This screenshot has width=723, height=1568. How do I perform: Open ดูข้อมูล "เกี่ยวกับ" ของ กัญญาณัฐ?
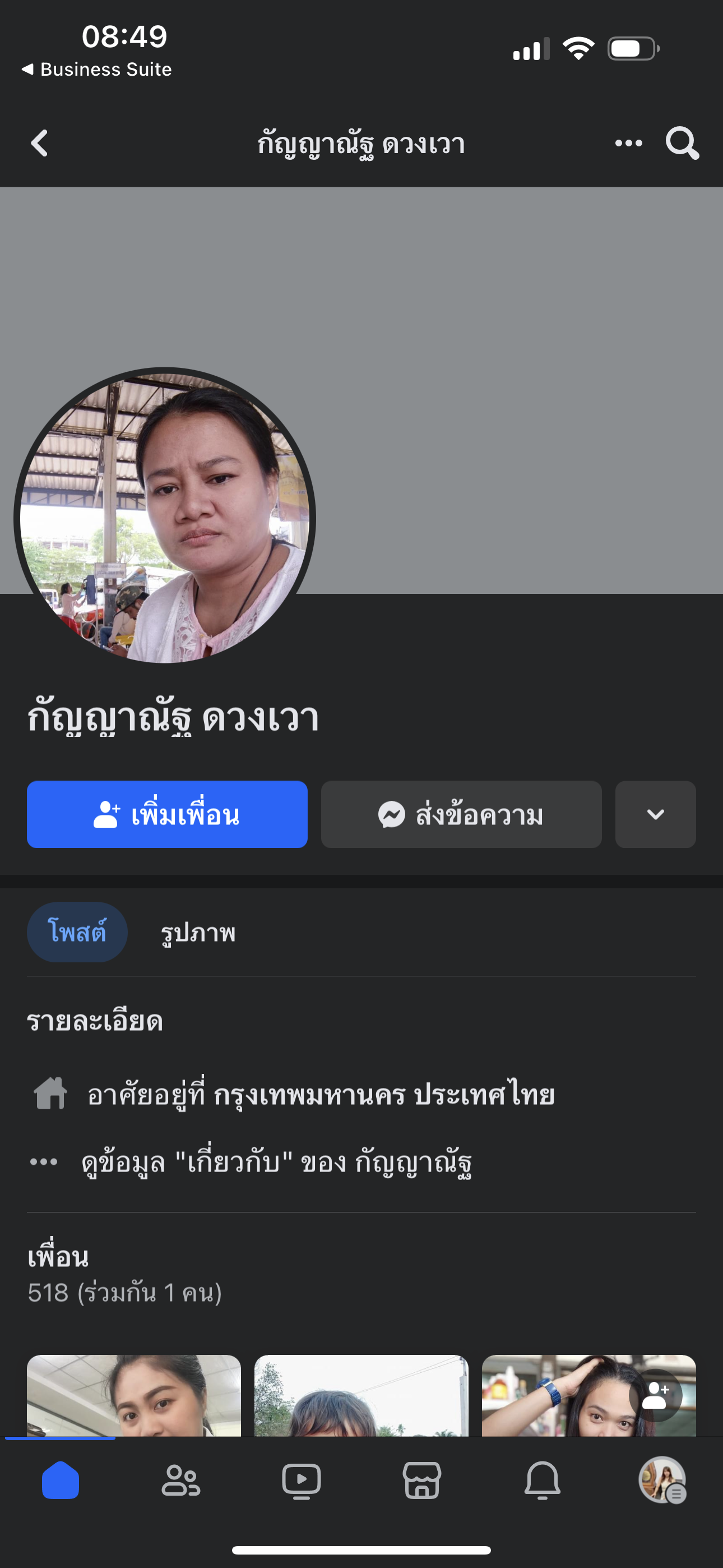[277, 1162]
